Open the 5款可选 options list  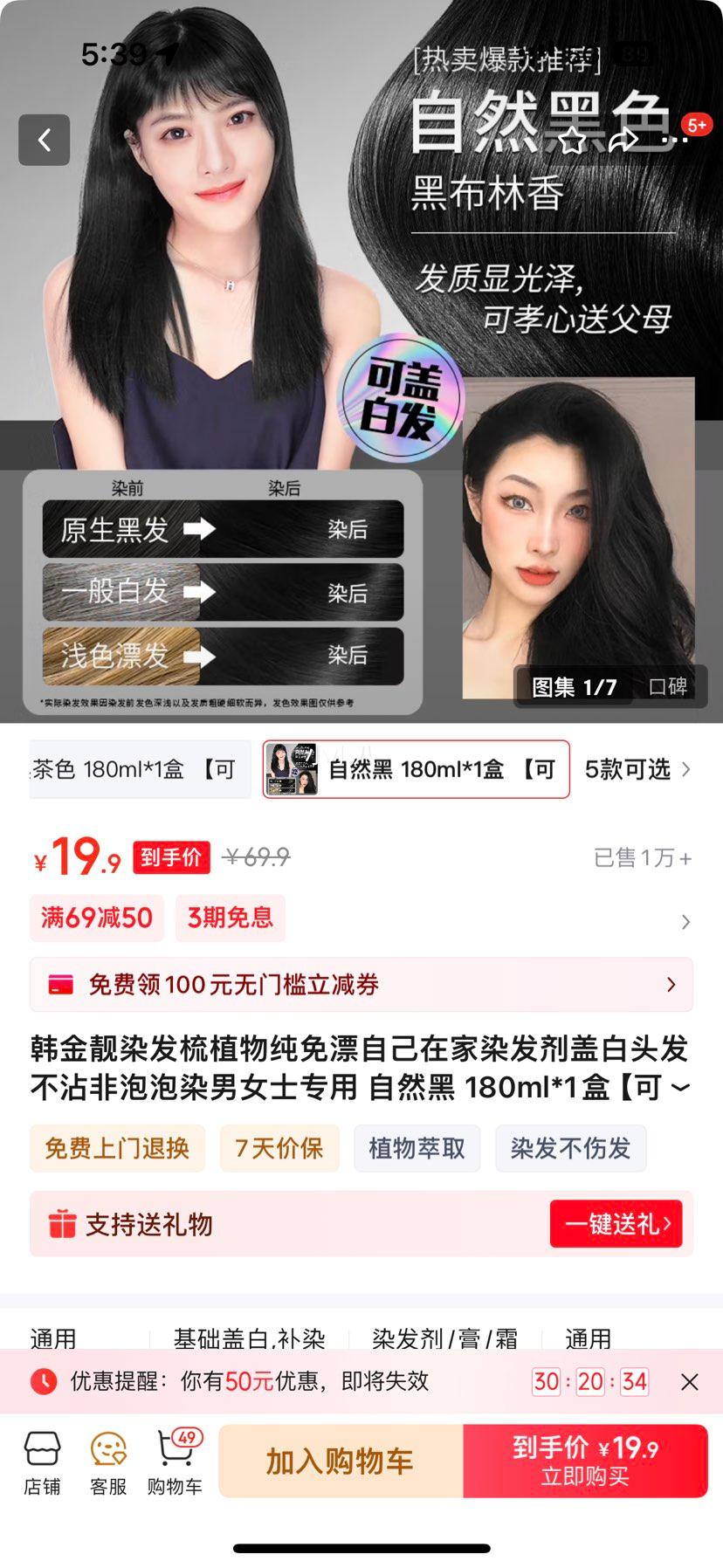tap(637, 769)
